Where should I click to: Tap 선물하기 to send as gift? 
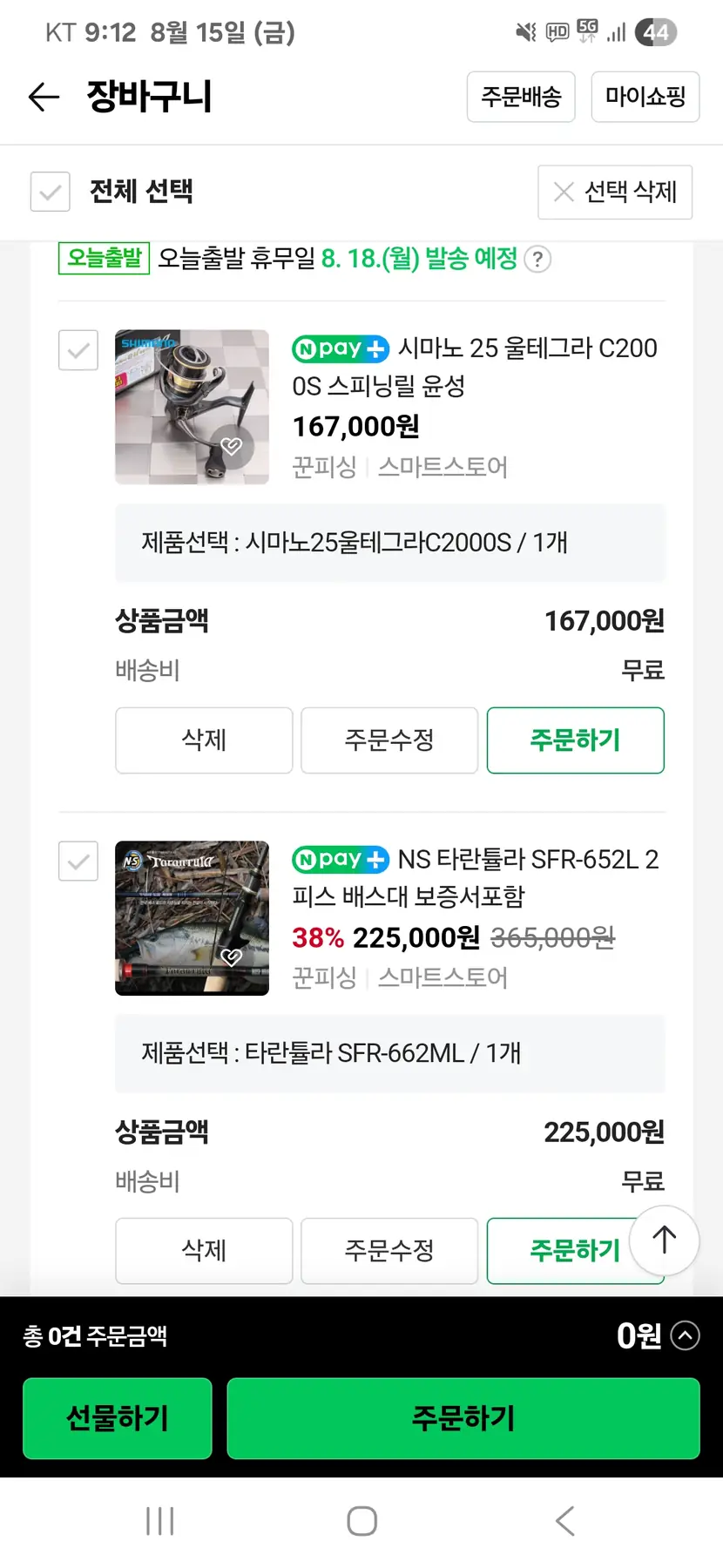click(x=118, y=1418)
